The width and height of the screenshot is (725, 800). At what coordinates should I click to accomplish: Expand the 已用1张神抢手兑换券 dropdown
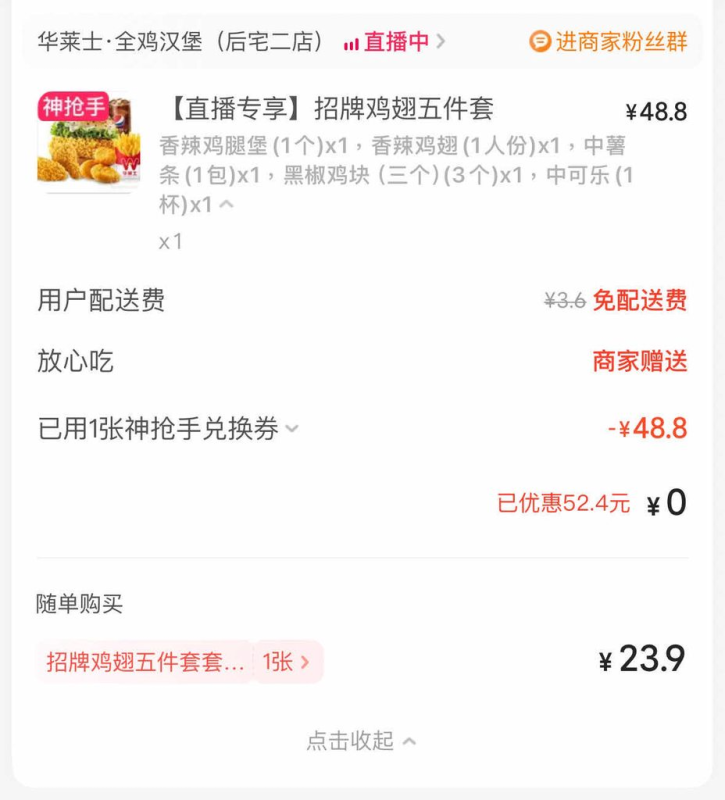point(291,429)
